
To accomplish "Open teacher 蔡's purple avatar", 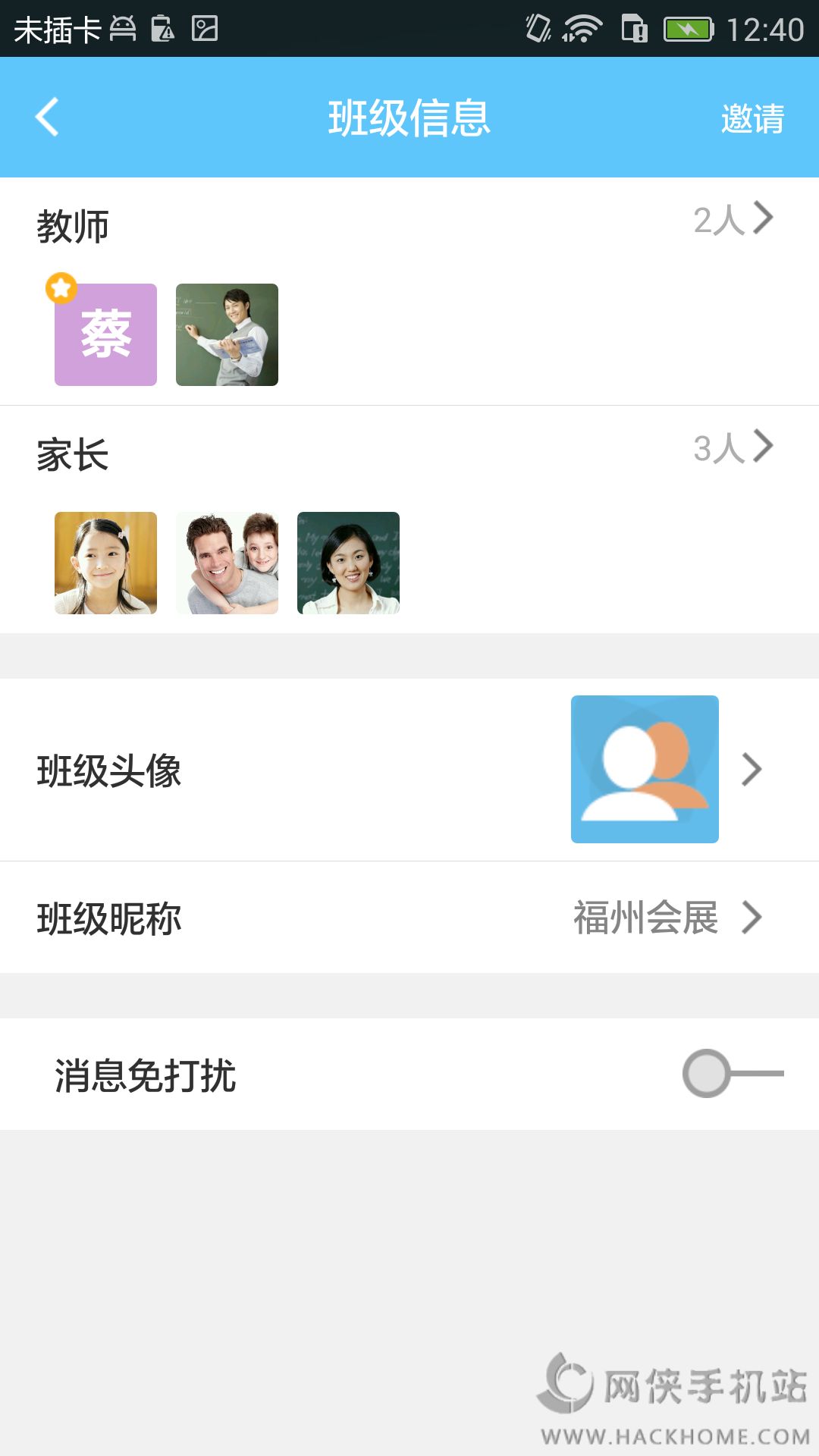I will click(x=105, y=334).
